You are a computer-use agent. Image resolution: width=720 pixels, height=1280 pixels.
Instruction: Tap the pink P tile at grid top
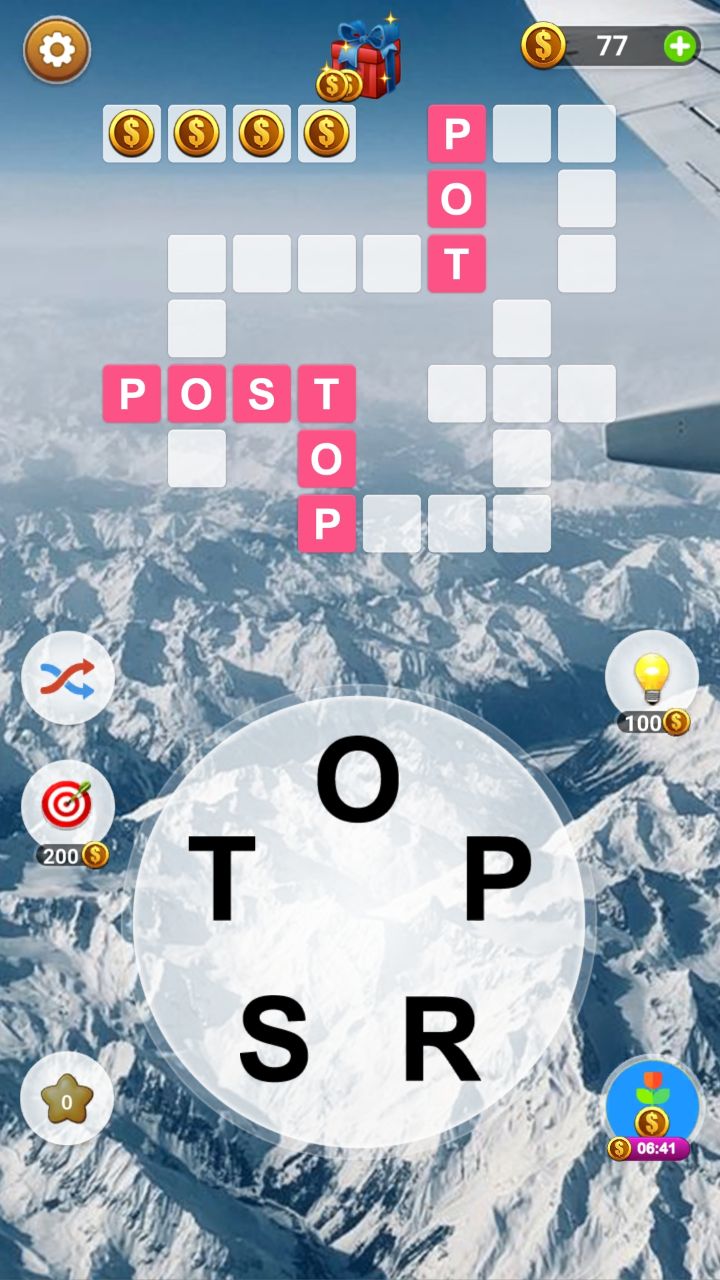[457, 133]
